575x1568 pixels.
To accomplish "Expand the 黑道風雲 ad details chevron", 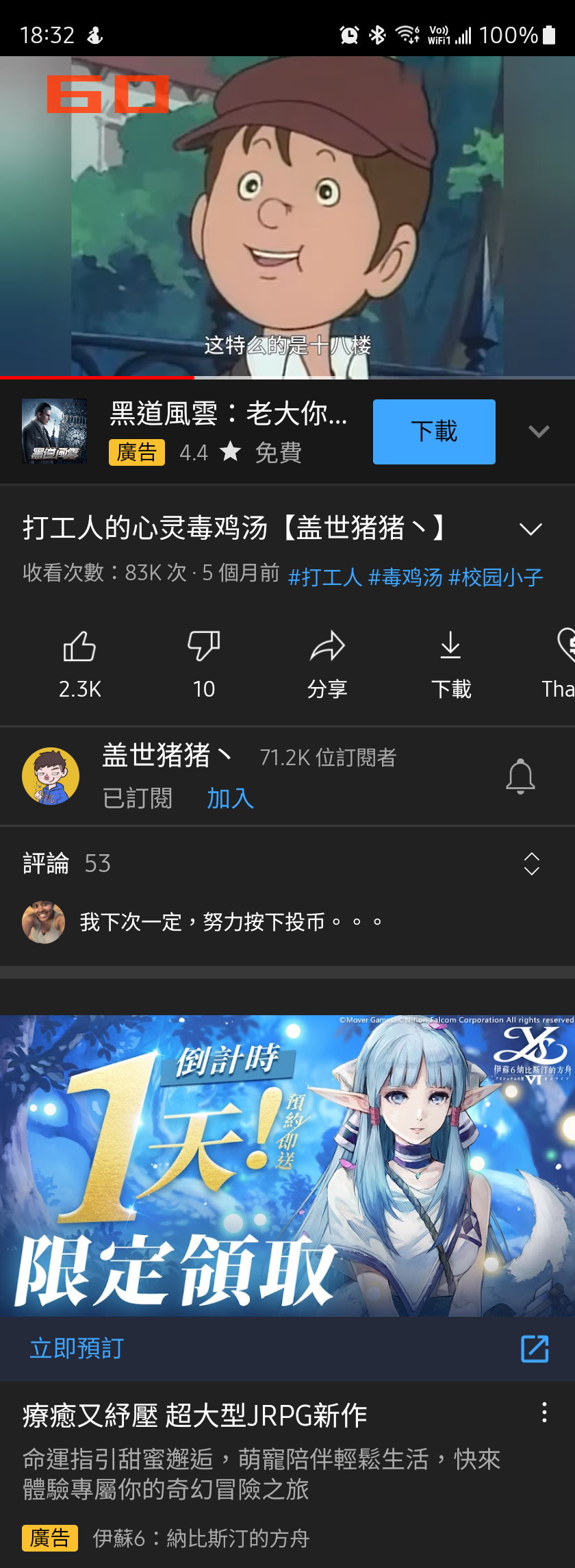I will 539,432.
